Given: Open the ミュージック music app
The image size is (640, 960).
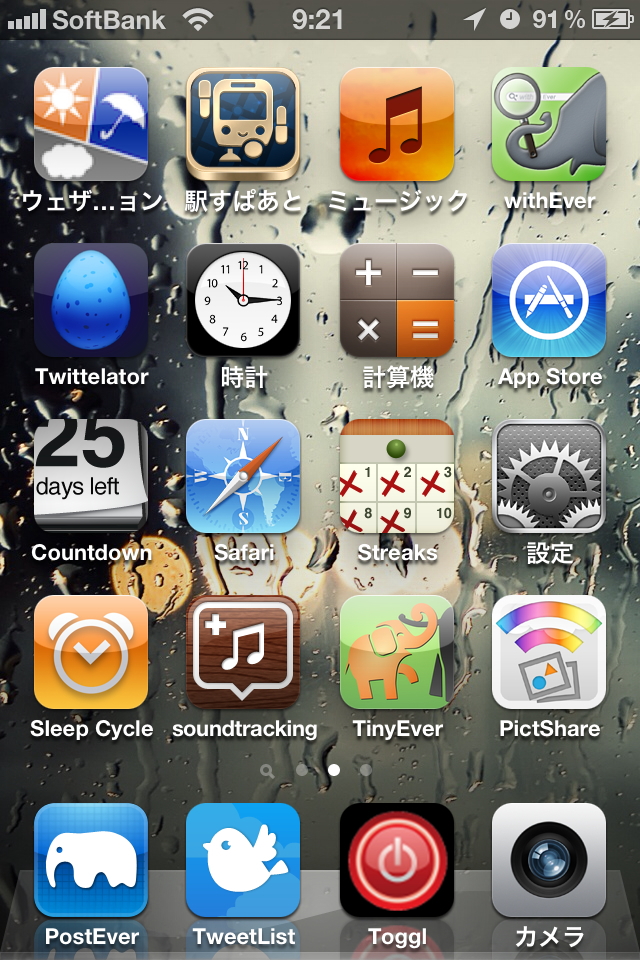Looking at the screenshot, I should click(397, 124).
